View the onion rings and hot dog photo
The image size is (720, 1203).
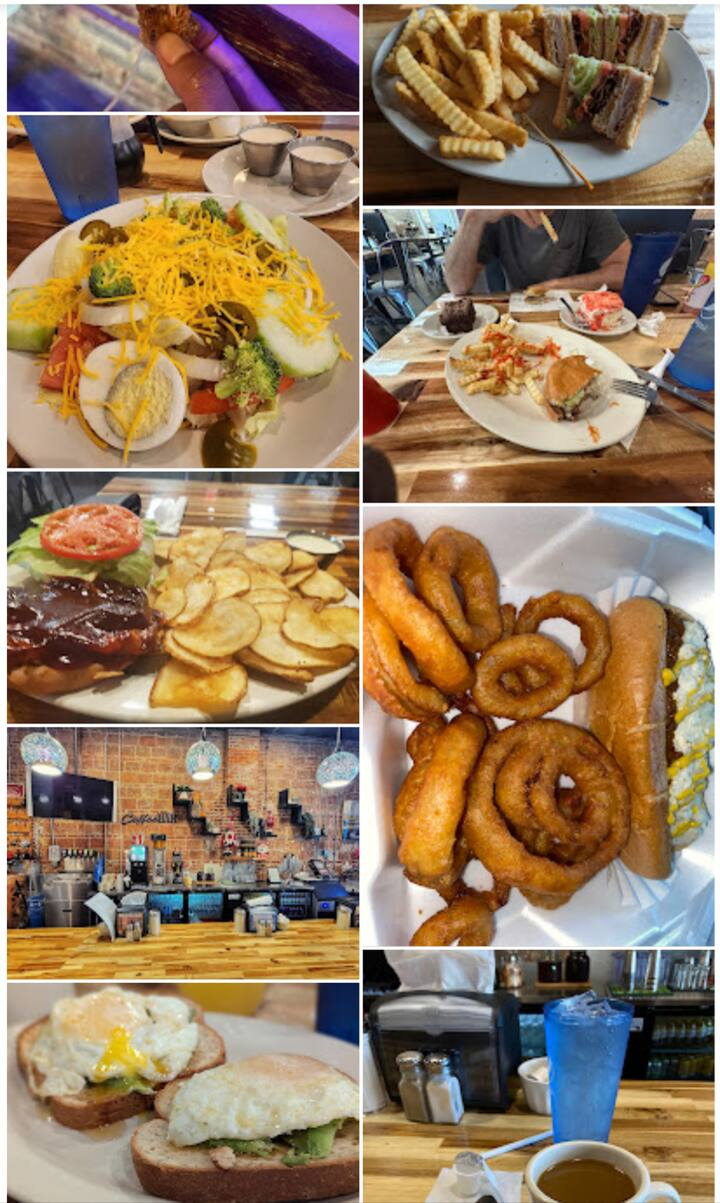point(538,726)
